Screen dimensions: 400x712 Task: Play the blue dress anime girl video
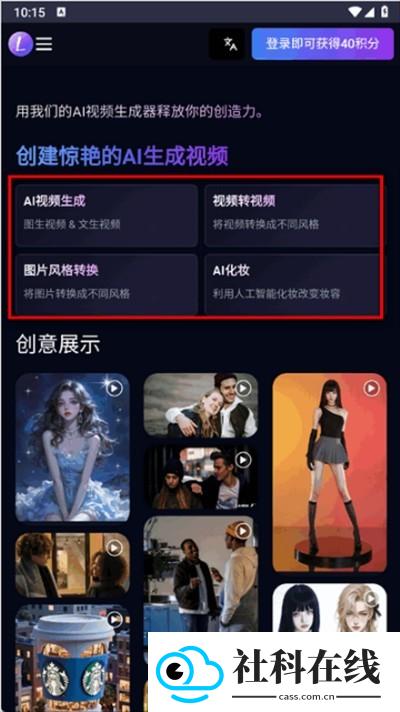click(72, 447)
